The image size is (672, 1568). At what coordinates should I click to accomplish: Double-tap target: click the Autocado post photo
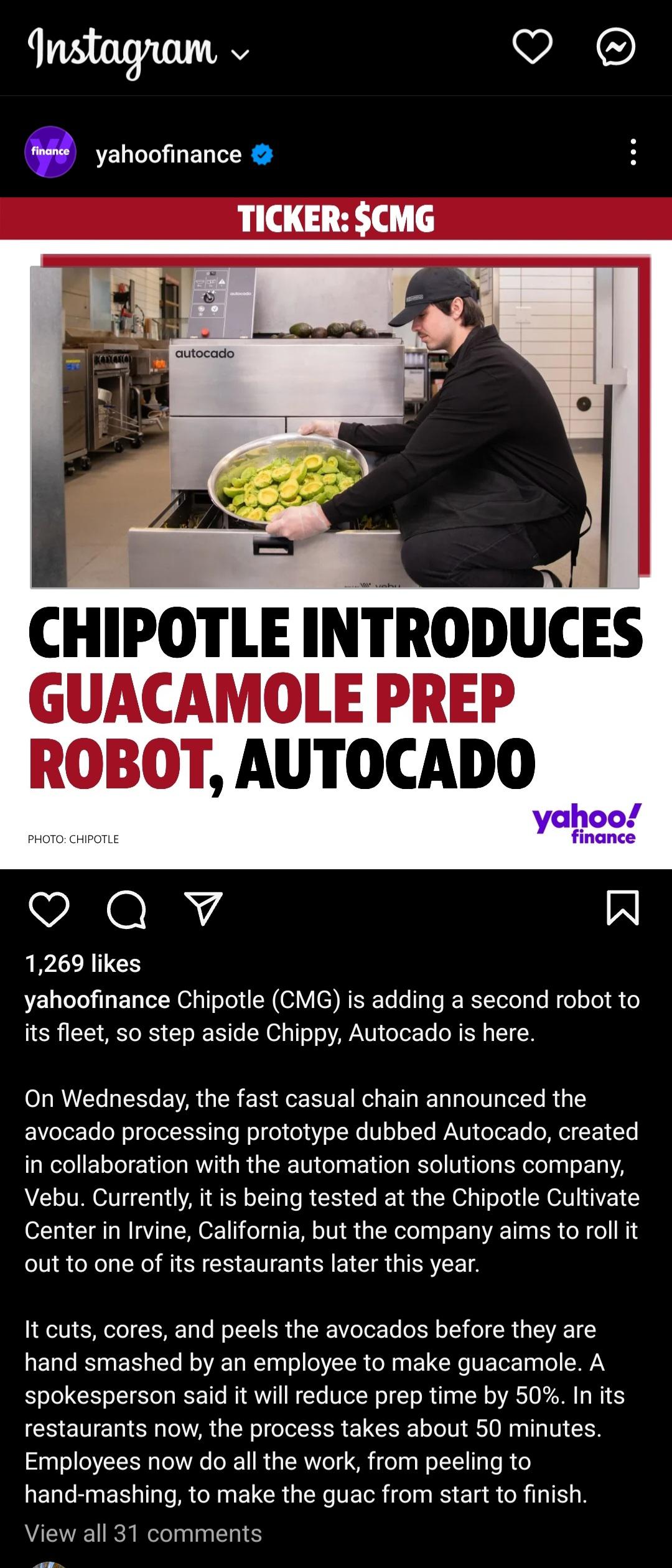[x=336, y=426]
